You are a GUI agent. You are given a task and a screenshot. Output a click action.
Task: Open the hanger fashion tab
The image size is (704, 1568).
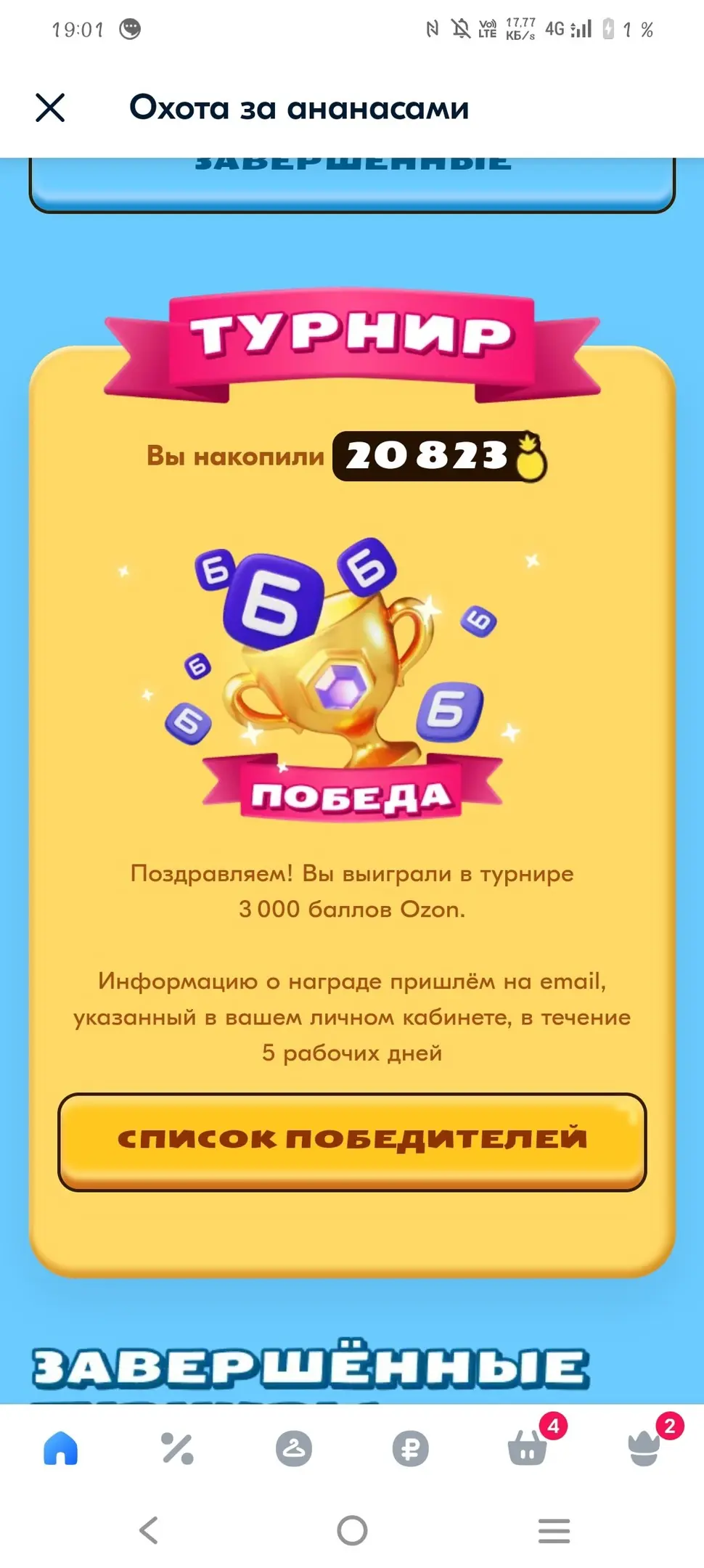pos(294,1449)
